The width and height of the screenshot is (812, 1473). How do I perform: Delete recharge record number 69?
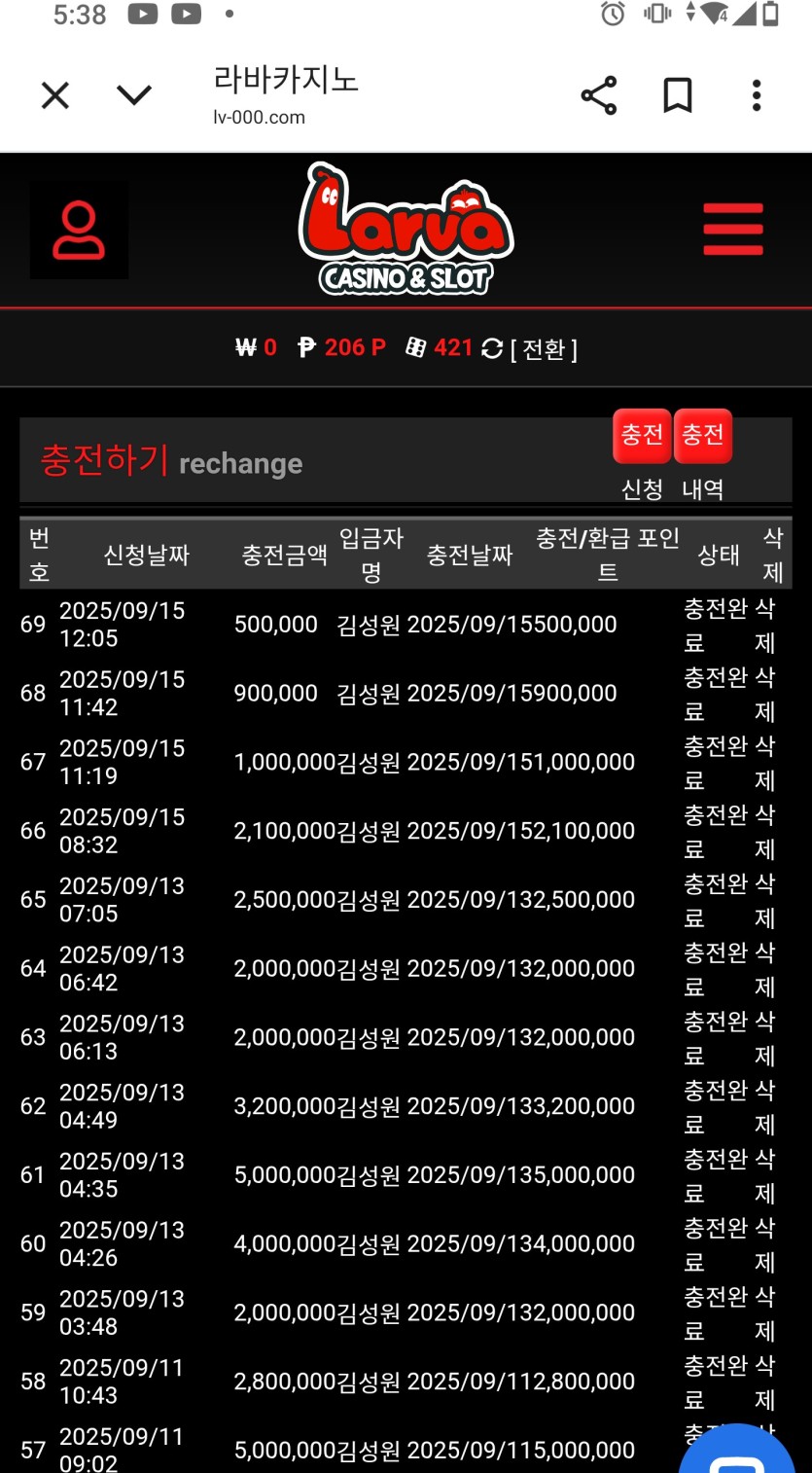[x=765, y=626]
